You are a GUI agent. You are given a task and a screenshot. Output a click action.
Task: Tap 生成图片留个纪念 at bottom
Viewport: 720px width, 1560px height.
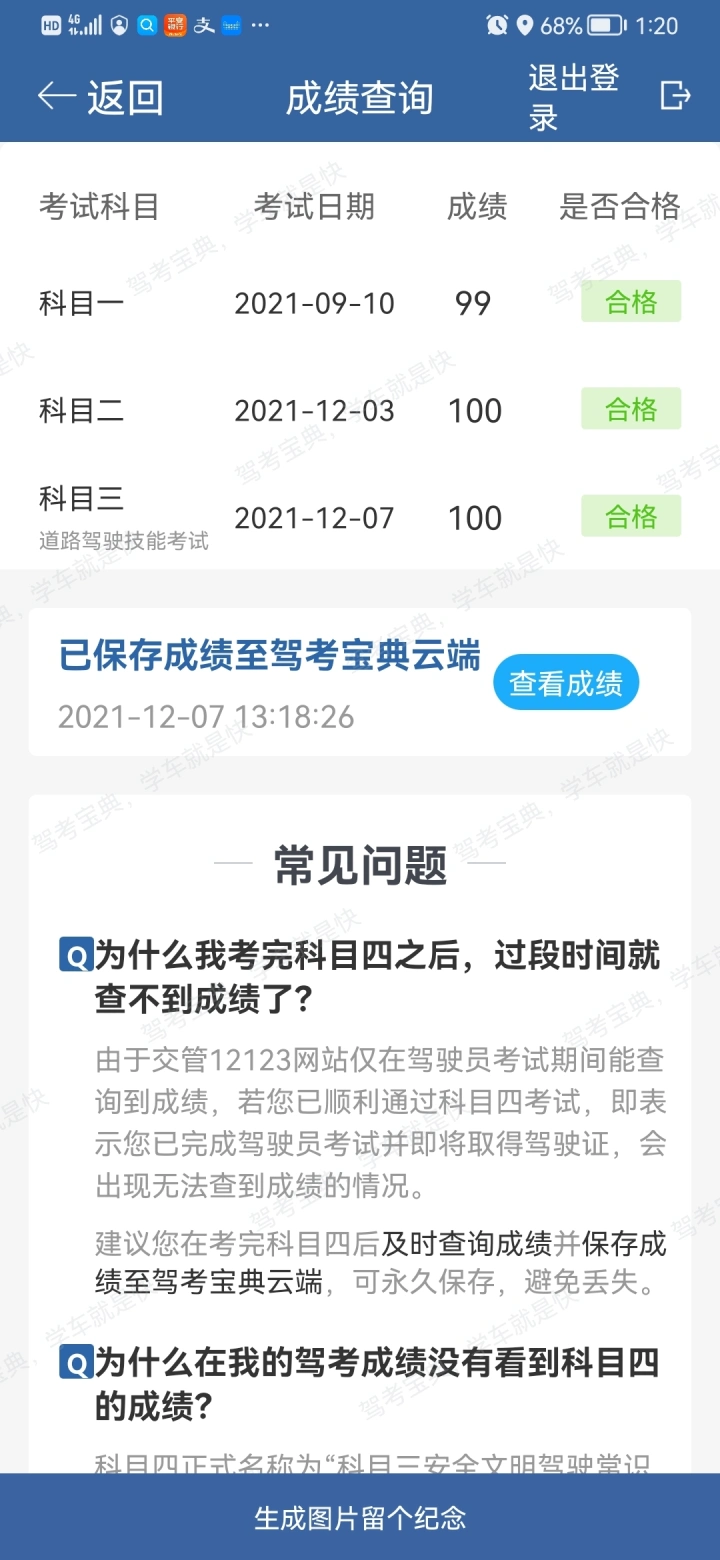click(x=360, y=1517)
